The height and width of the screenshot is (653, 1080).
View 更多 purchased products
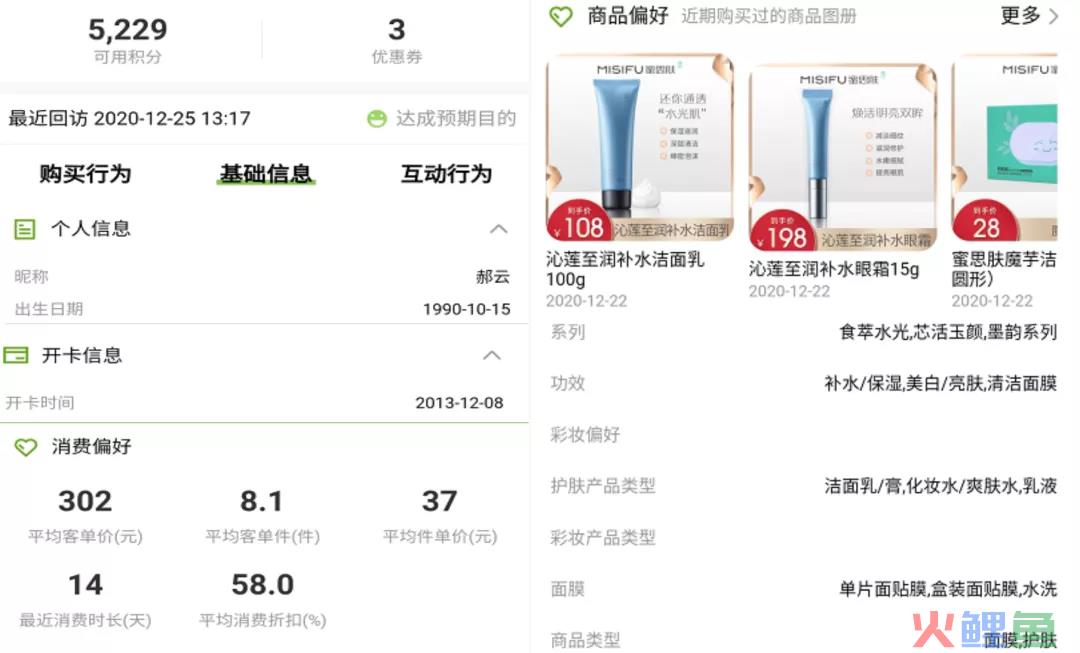(x=1028, y=16)
